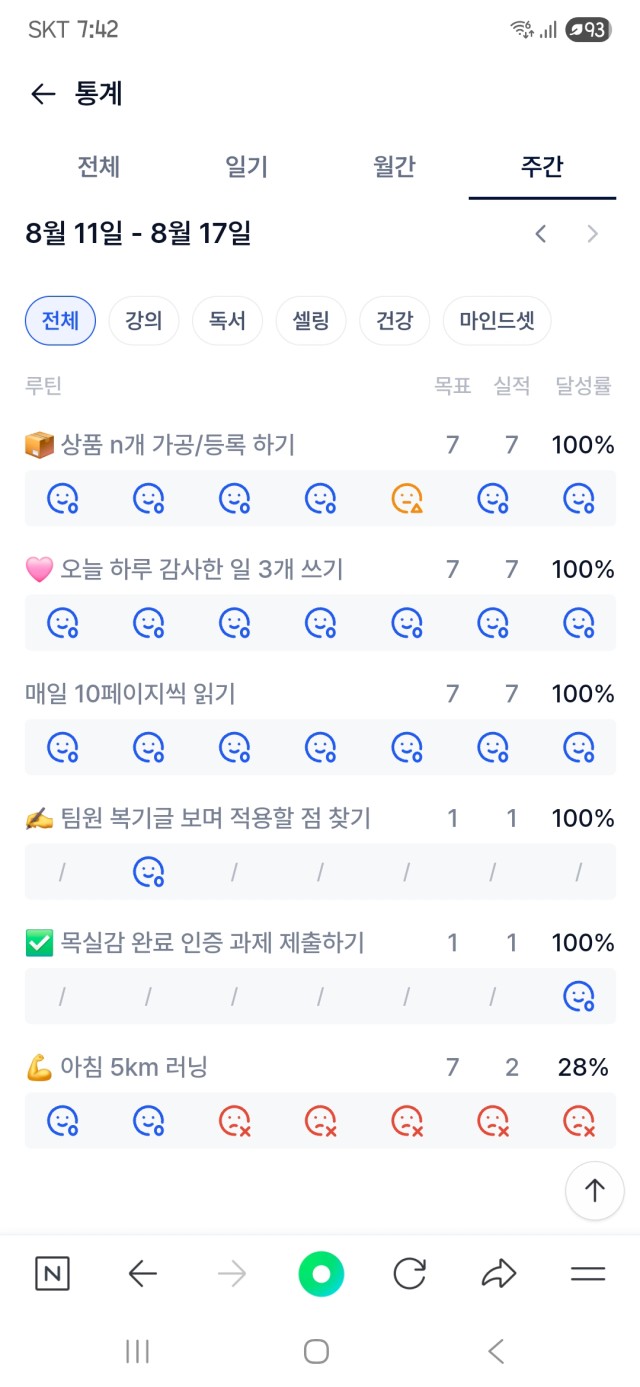Viewport: 640px width, 1387px height.
Task: Filter routines by 셀링
Action: (x=311, y=321)
